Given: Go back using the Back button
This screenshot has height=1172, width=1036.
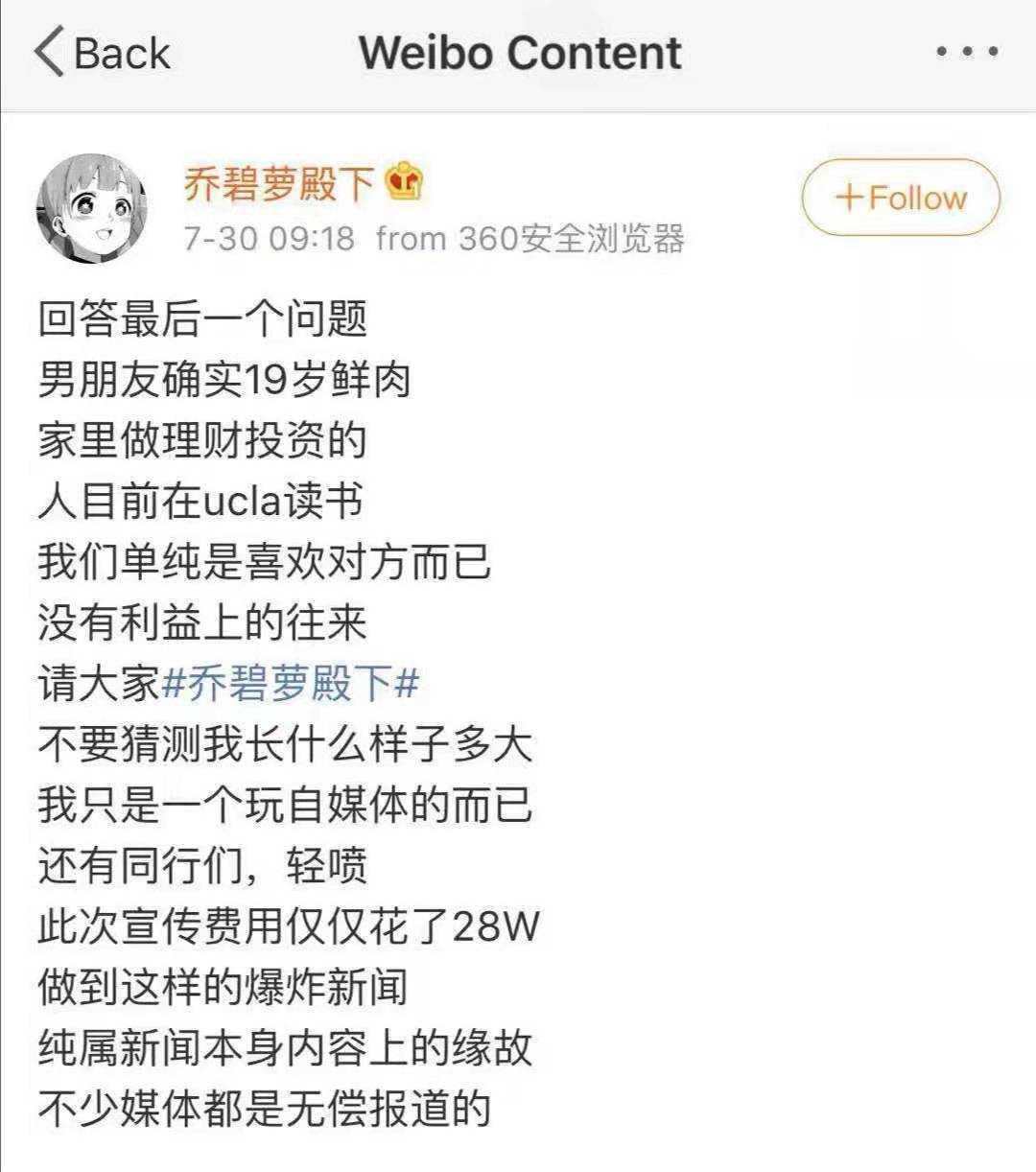Looking at the screenshot, I should tap(102, 53).
